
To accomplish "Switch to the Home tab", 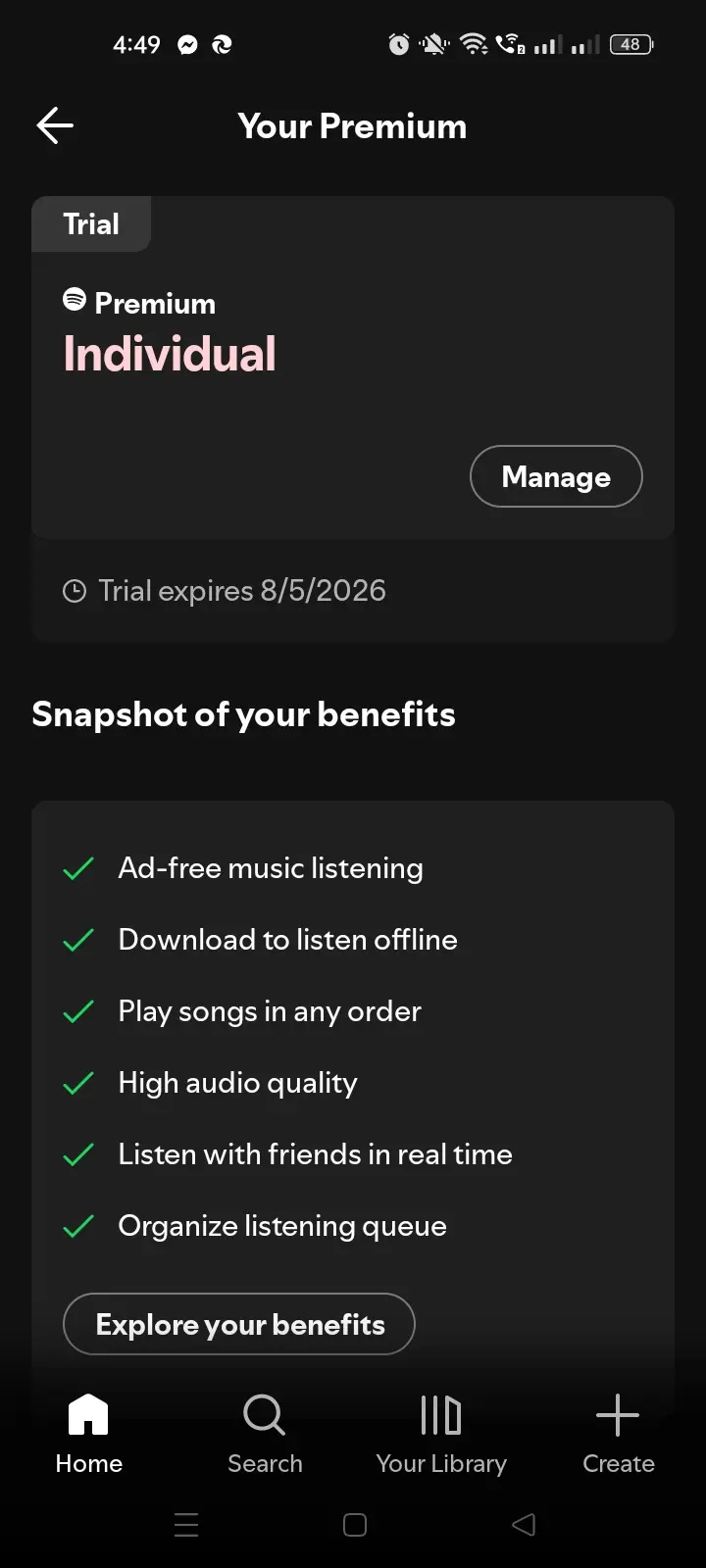I will [88, 1435].
